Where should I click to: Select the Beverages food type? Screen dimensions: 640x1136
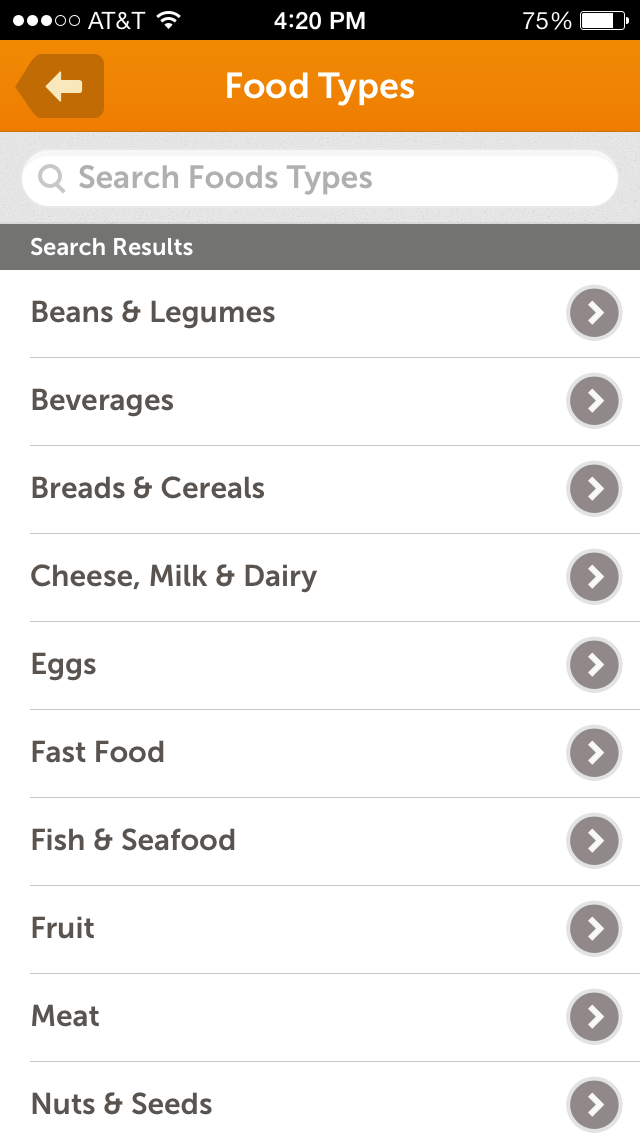click(320, 401)
